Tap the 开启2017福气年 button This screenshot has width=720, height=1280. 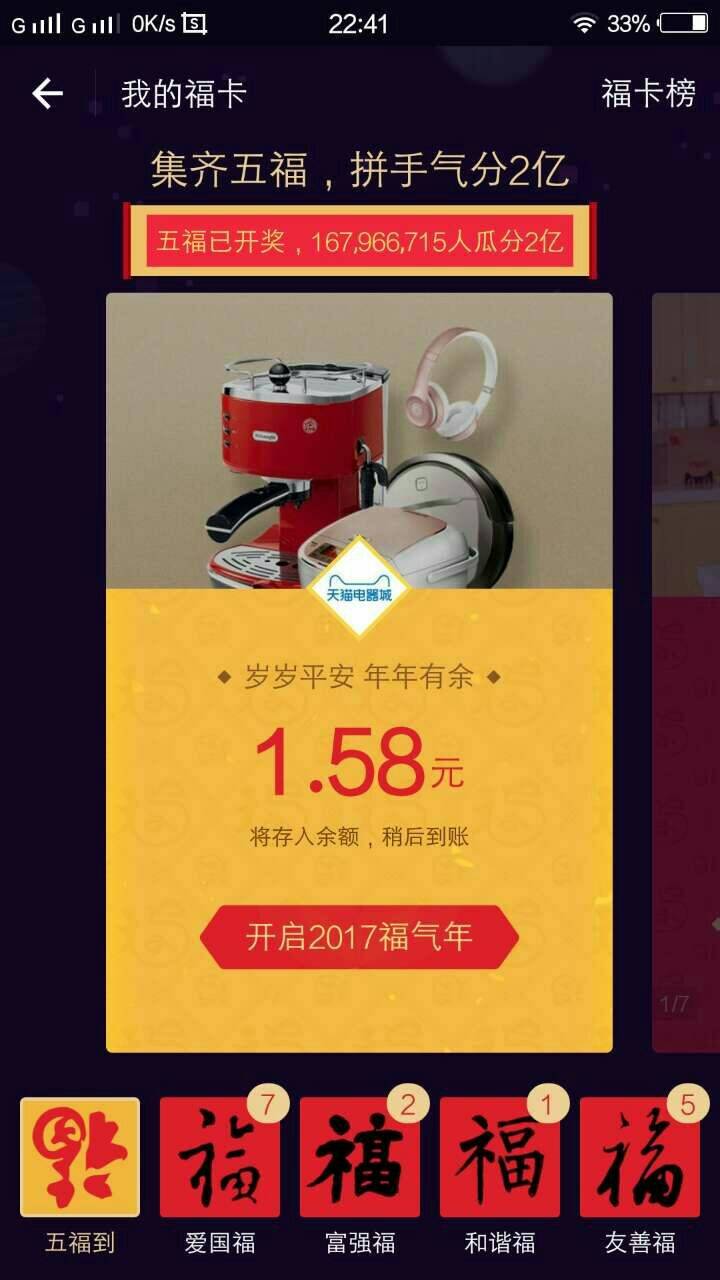pos(359,937)
